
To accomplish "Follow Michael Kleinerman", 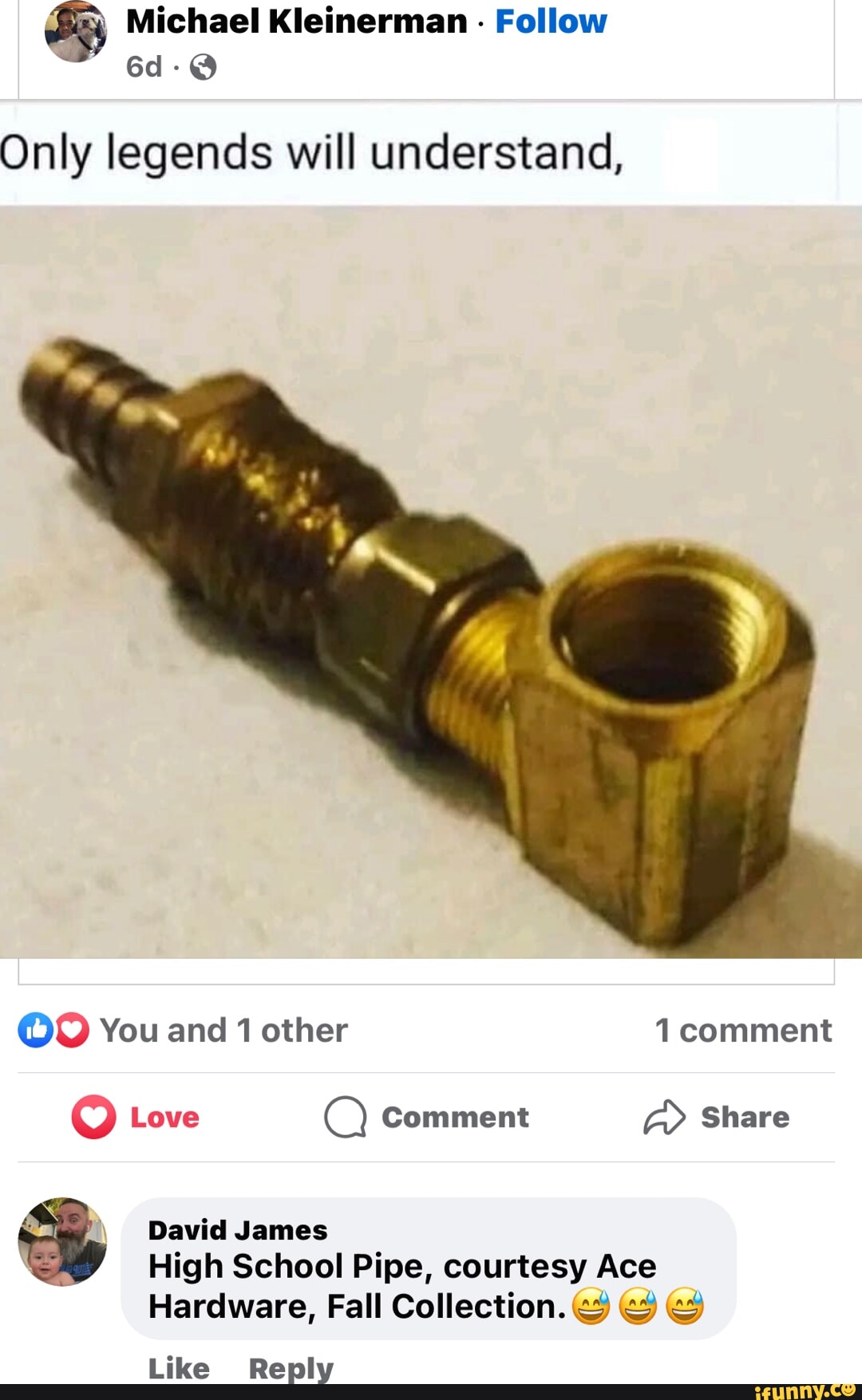I will coord(550,22).
